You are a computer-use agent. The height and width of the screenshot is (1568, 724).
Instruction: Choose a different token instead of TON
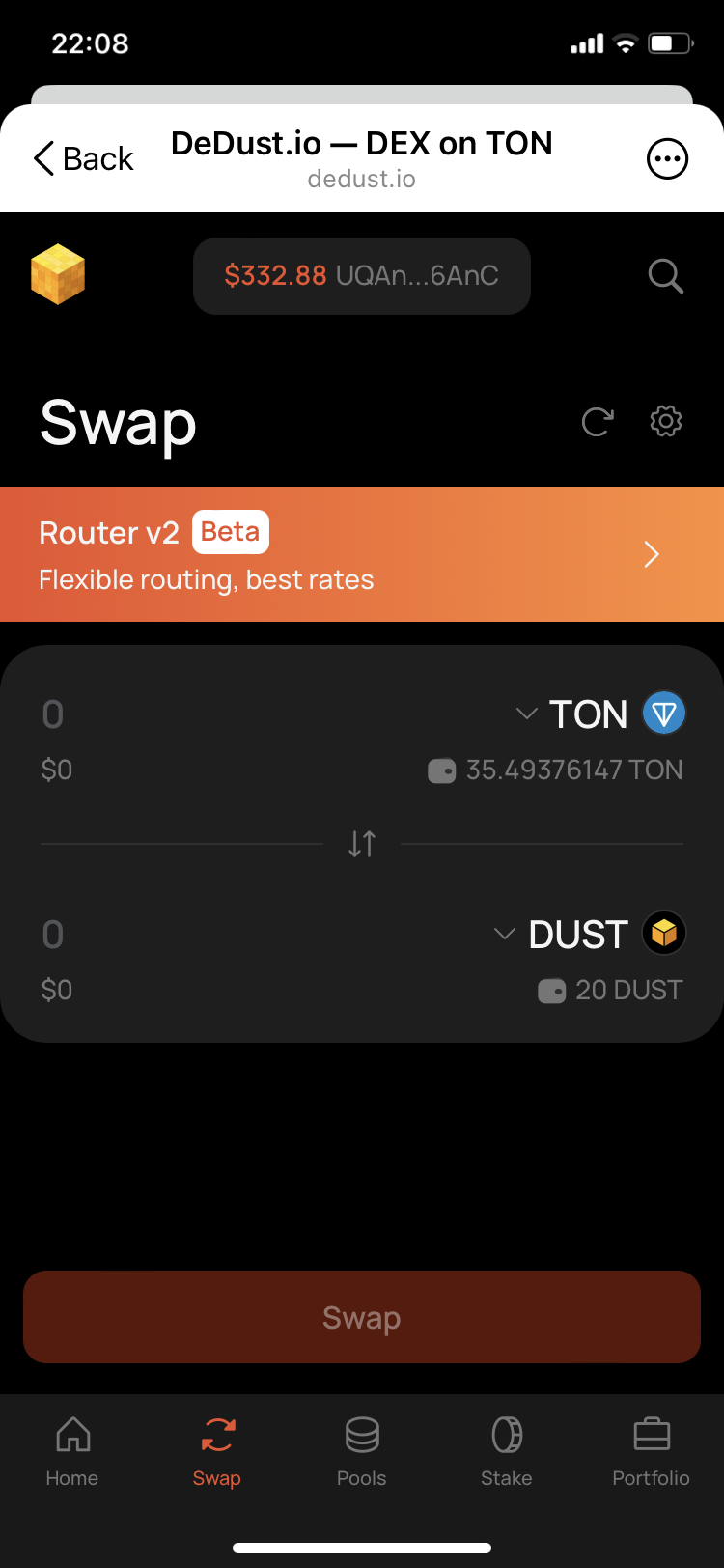600,714
